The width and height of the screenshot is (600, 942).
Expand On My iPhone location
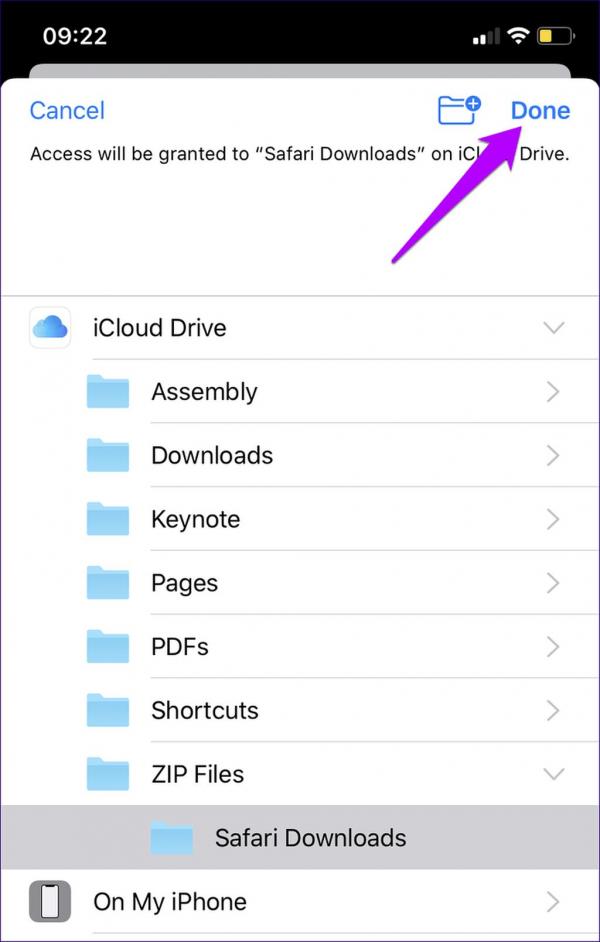[x=553, y=902]
